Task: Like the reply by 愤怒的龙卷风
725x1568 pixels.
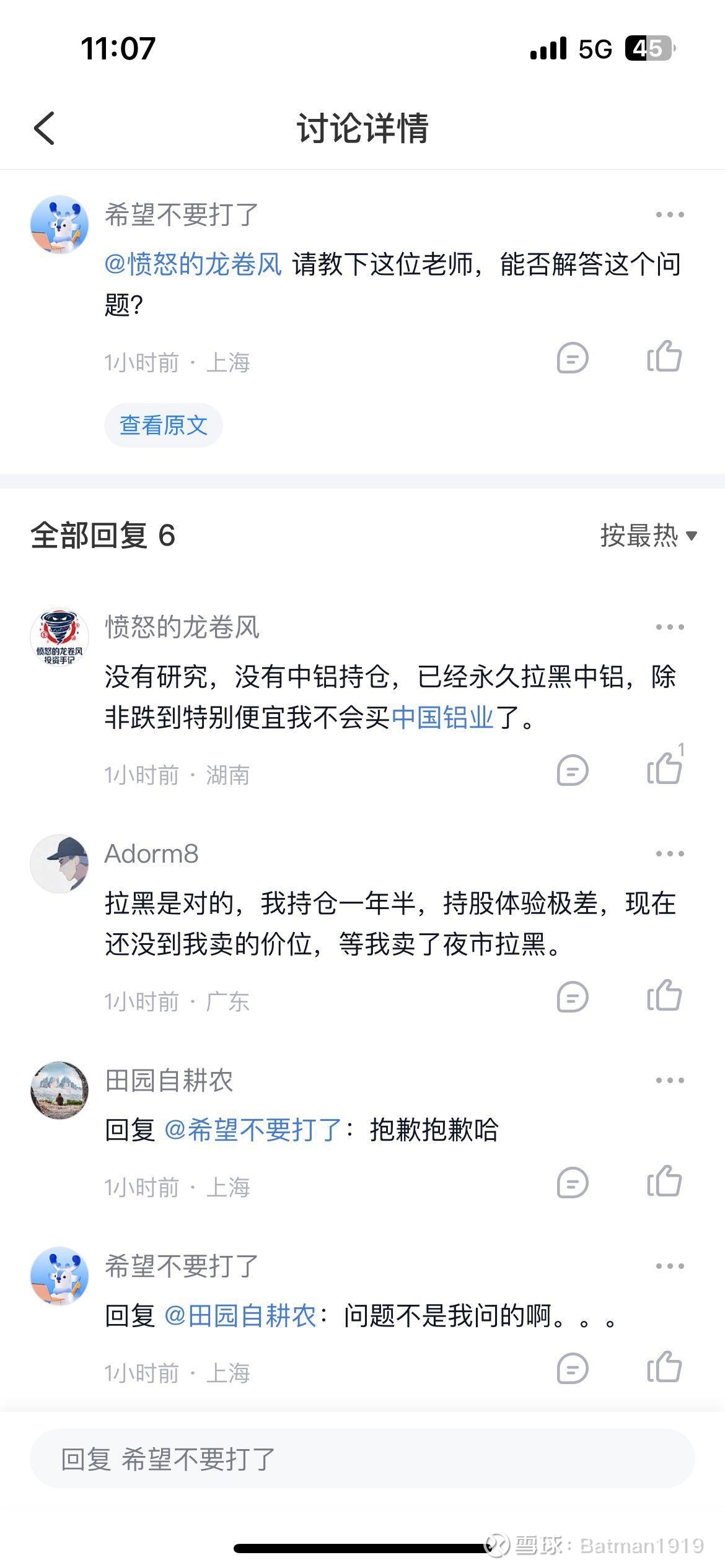Action: pos(664,768)
